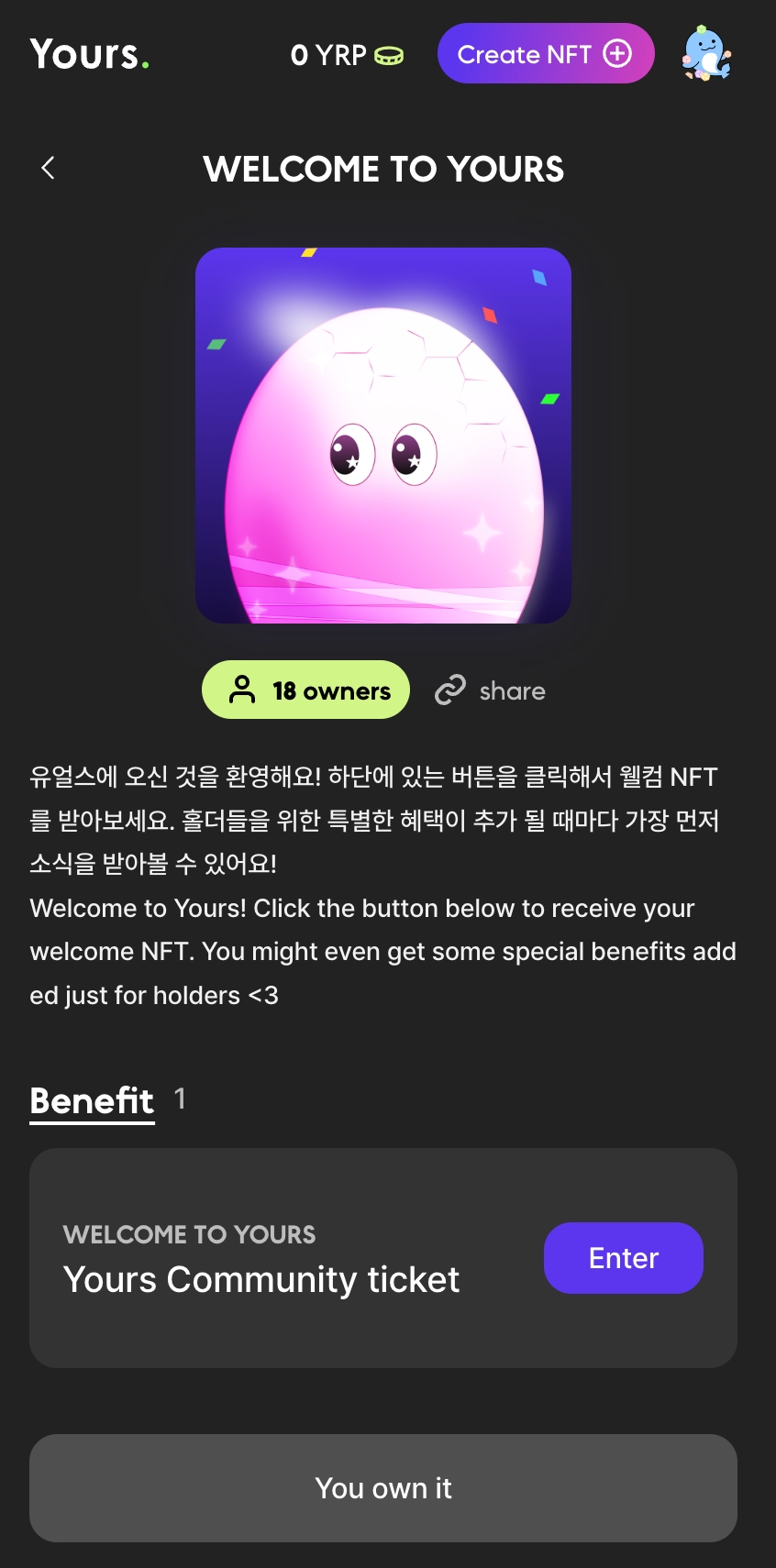
Task: Open the Yours logo home
Action: 89,55
